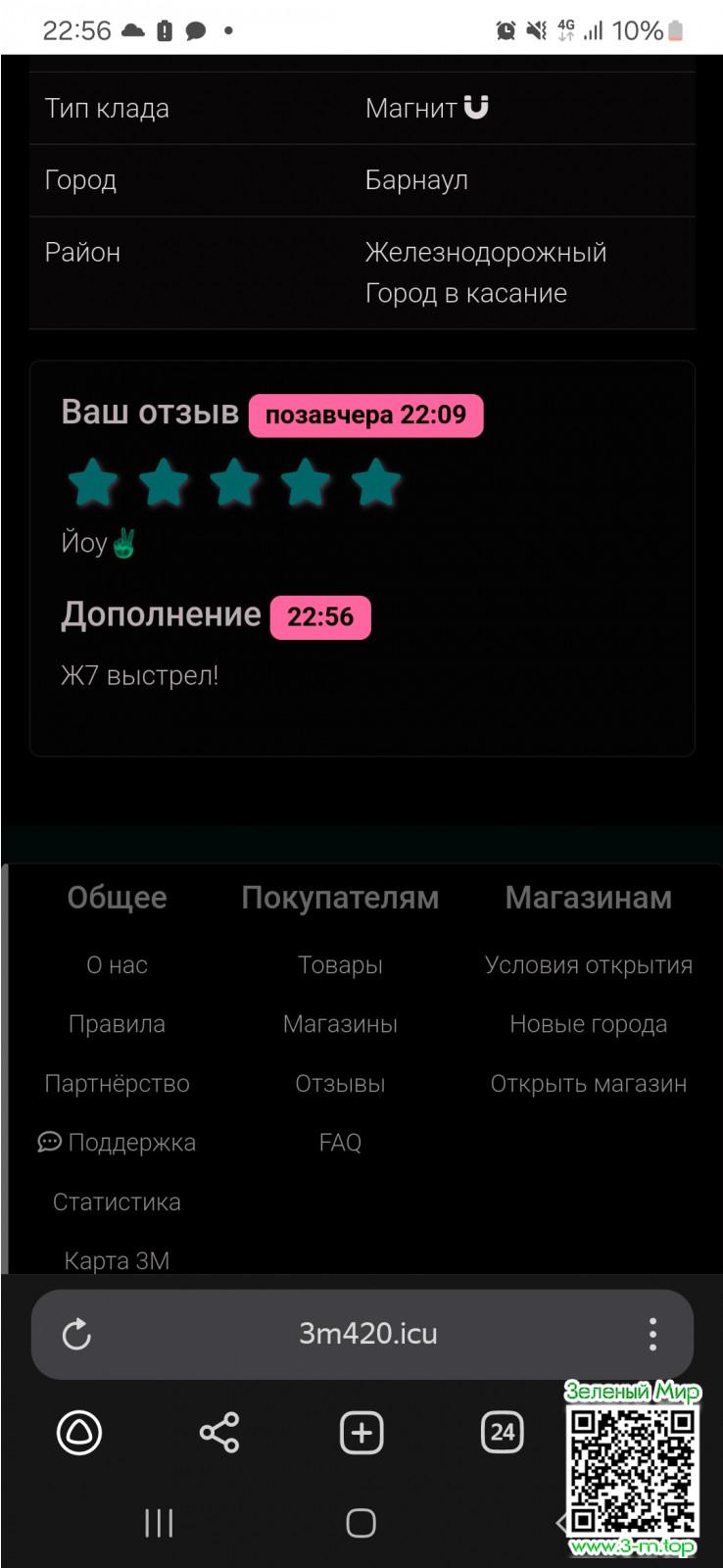The image size is (723, 1568).
Task: Open the Отзывы link
Action: (340, 1084)
